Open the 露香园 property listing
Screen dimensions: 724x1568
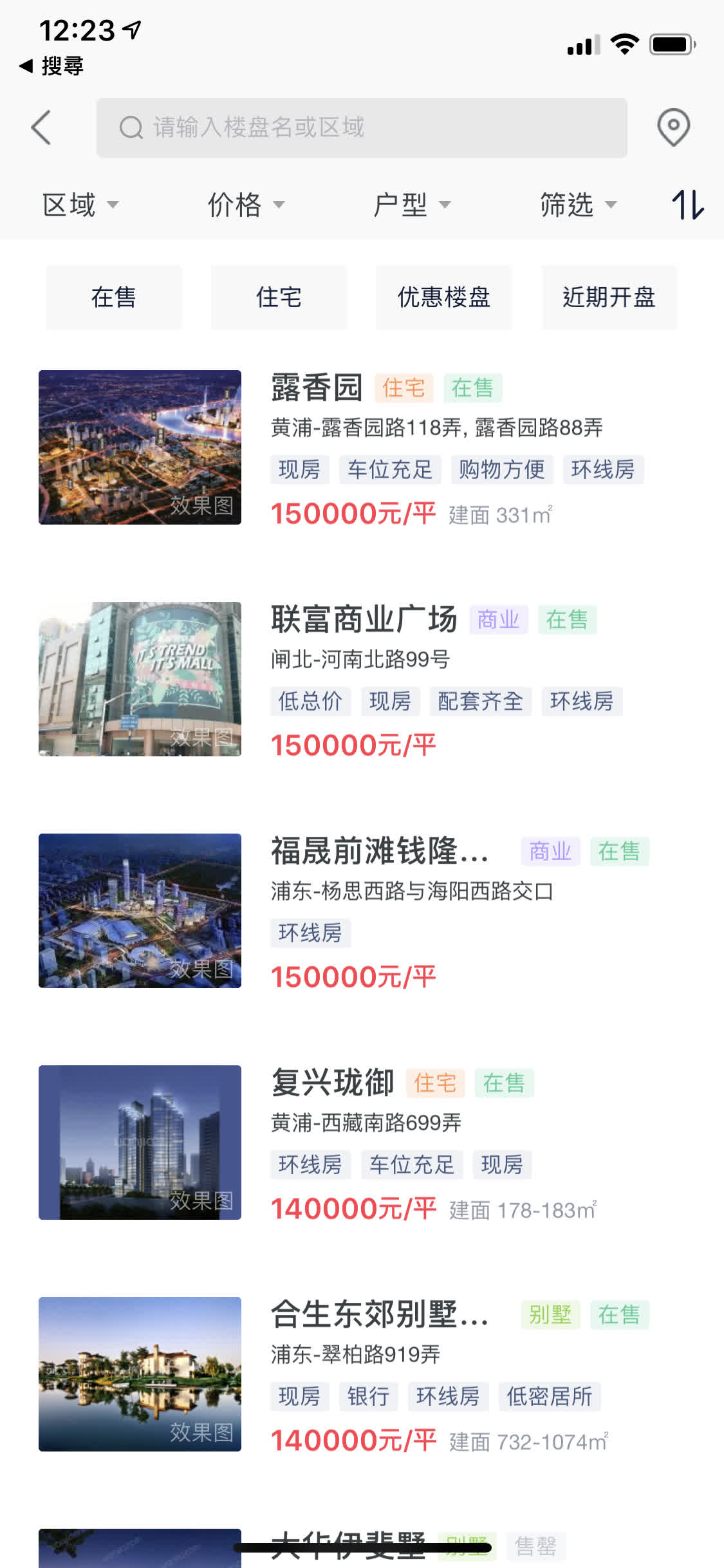pos(317,388)
